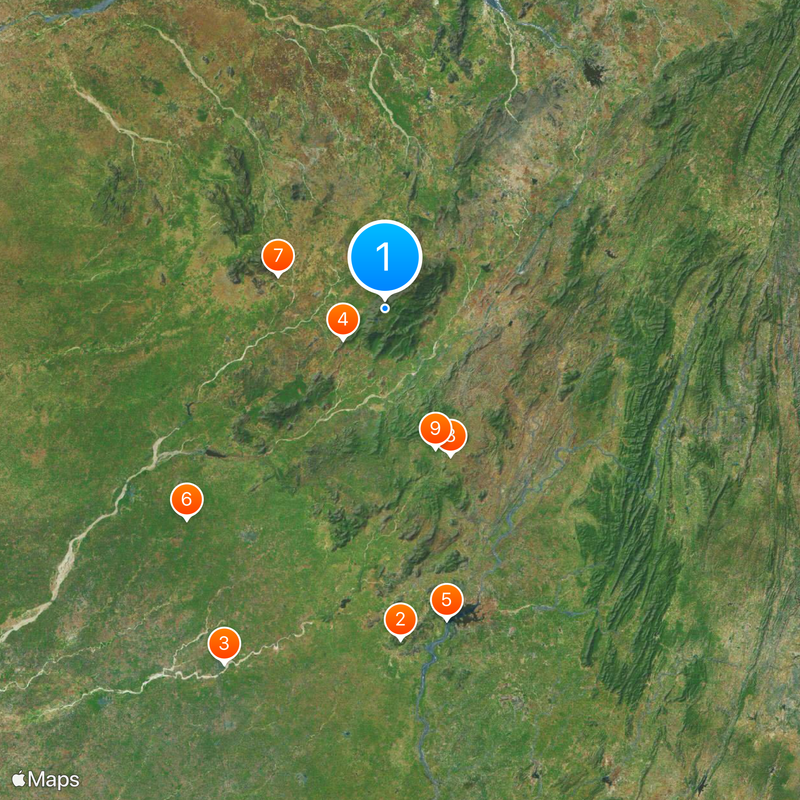Viewport: 800px width, 800px height.
Task: Tap map pin number 5
Action: [x=447, y=601]
